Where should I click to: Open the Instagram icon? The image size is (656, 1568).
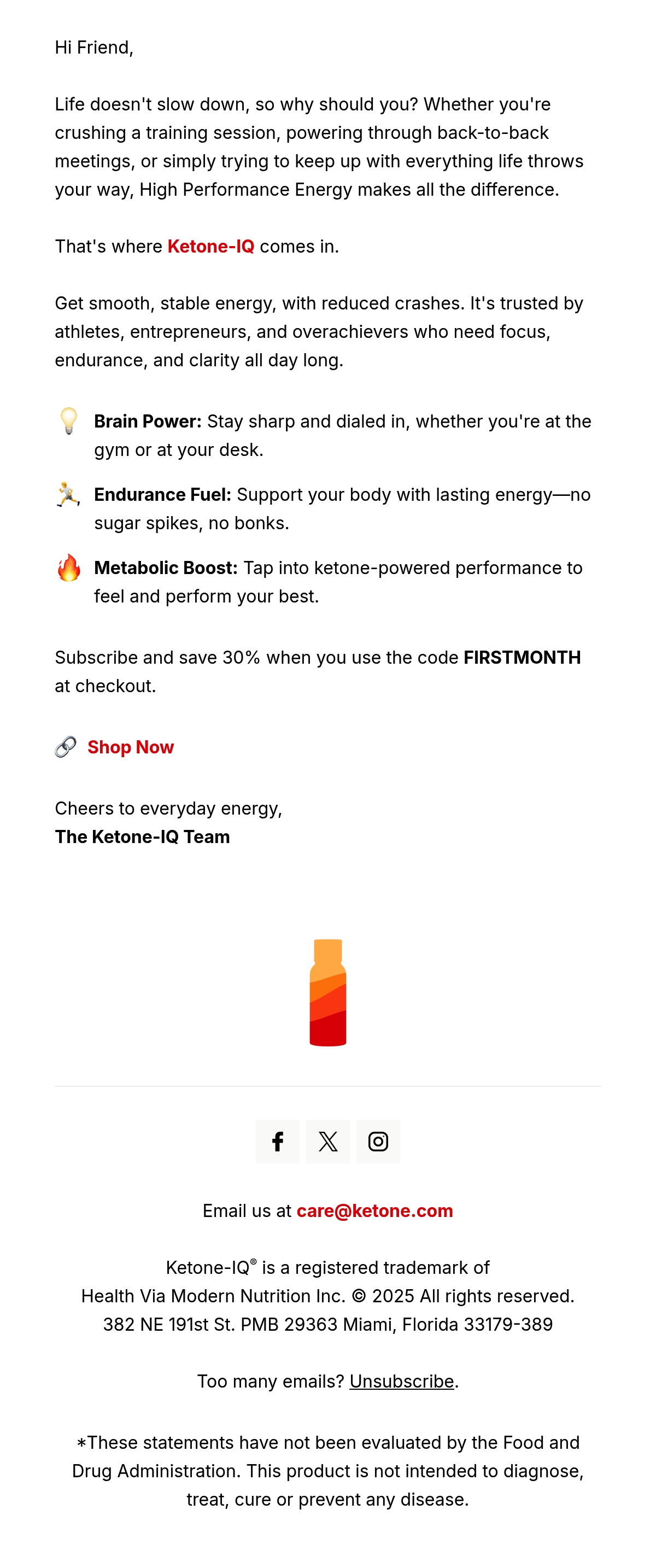click(378, 1142)
